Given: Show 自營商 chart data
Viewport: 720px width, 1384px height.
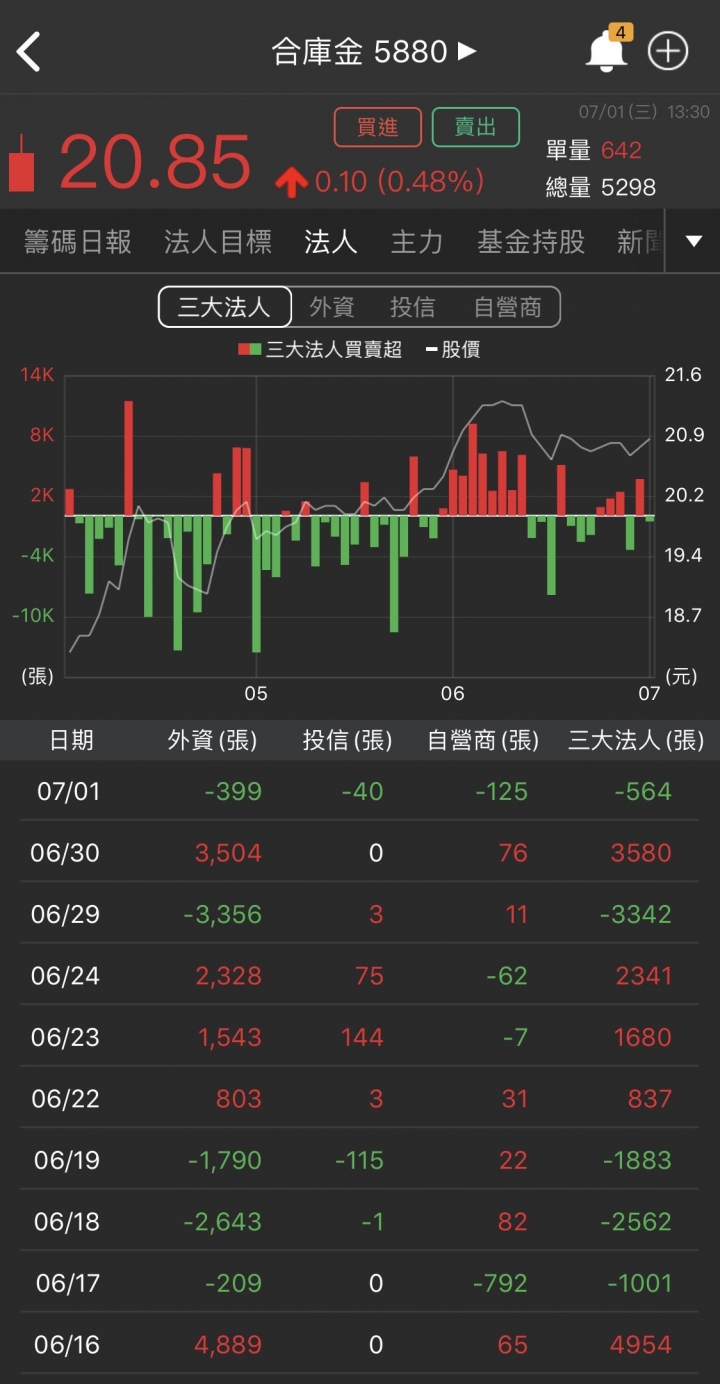Looking at the screenshot, I should (x=507, y=307).
